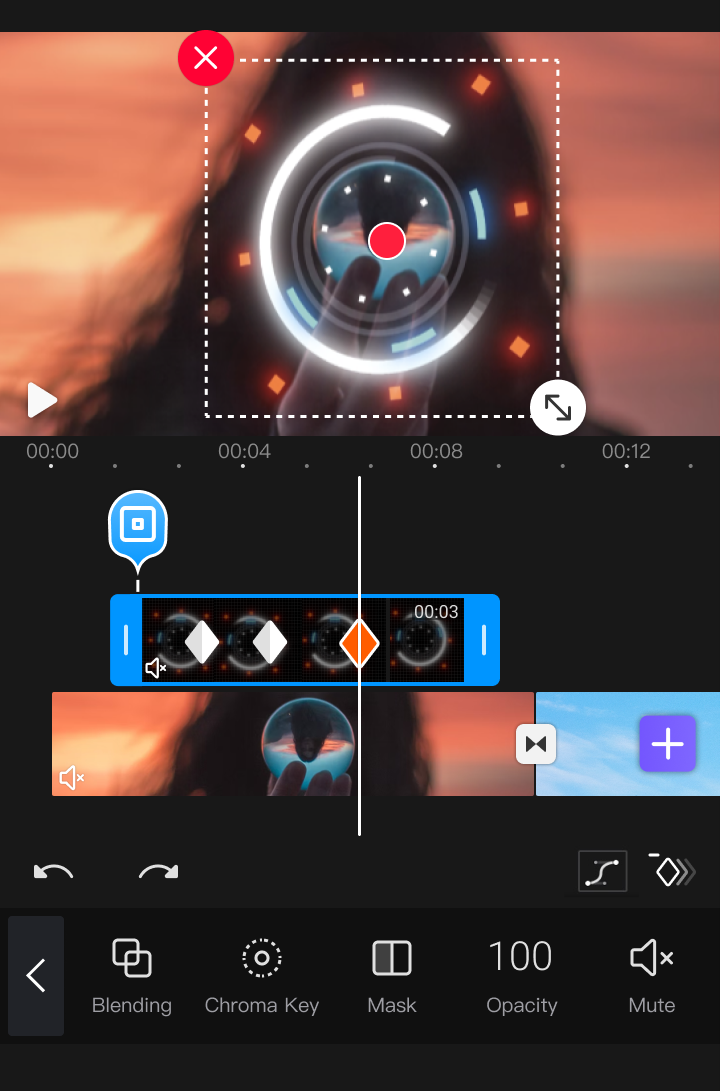Add a new clip with the plus button
The width and height of the screenshot is (720, 1091).
(x=667, y=744)
